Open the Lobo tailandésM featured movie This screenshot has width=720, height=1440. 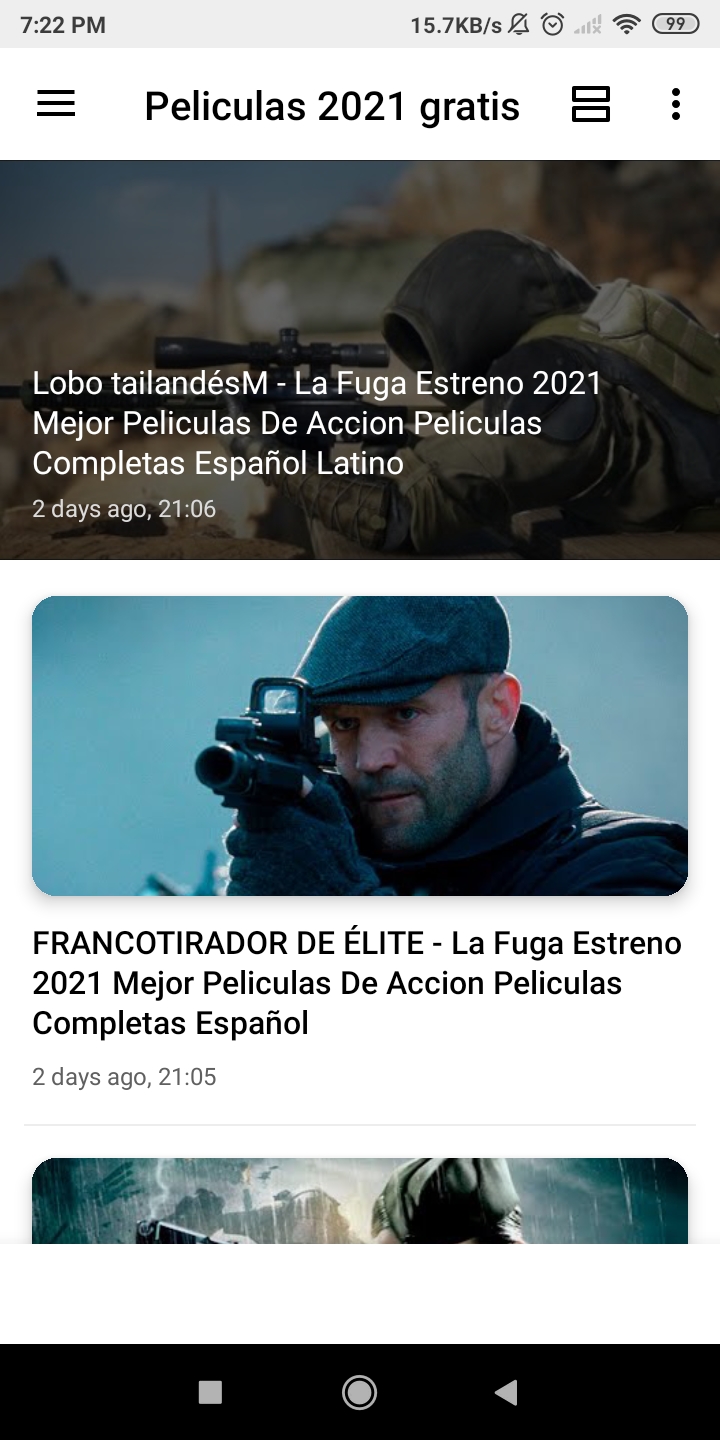(x=360, y=360)
